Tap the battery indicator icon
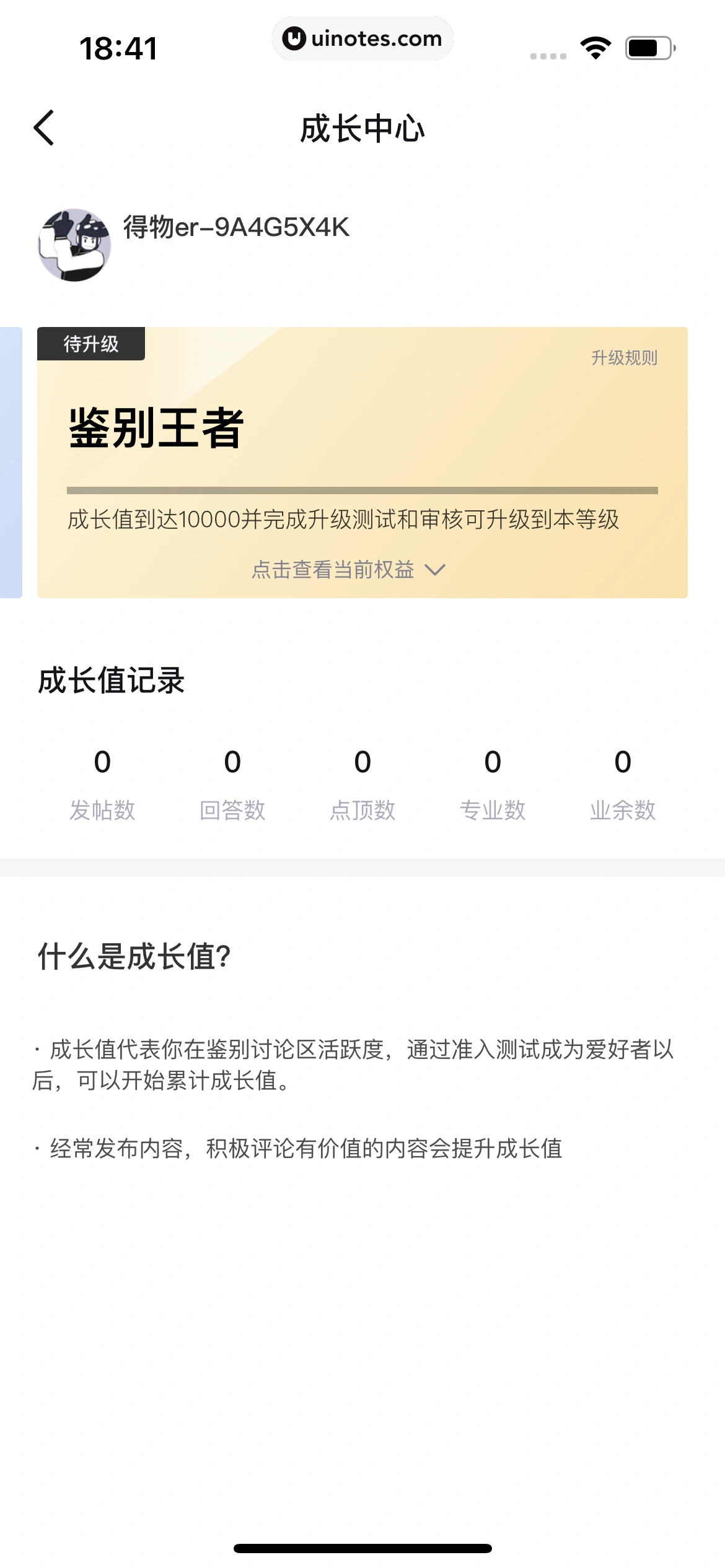Image resolution: width=725 pixels, height=1568 pixels. pyautogui.click(x=650, y=46)
